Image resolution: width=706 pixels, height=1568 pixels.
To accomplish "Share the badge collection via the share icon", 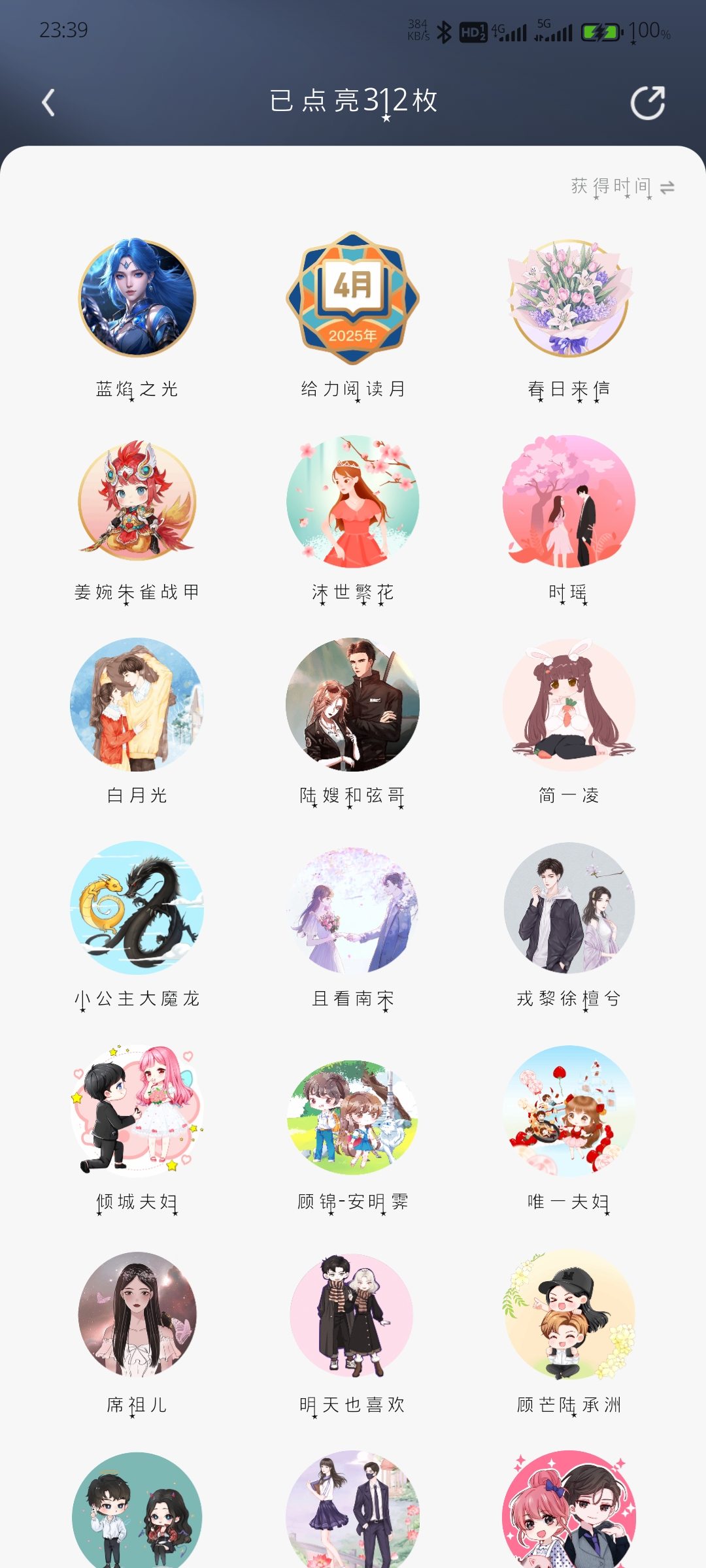I will [x=647, y=103].
